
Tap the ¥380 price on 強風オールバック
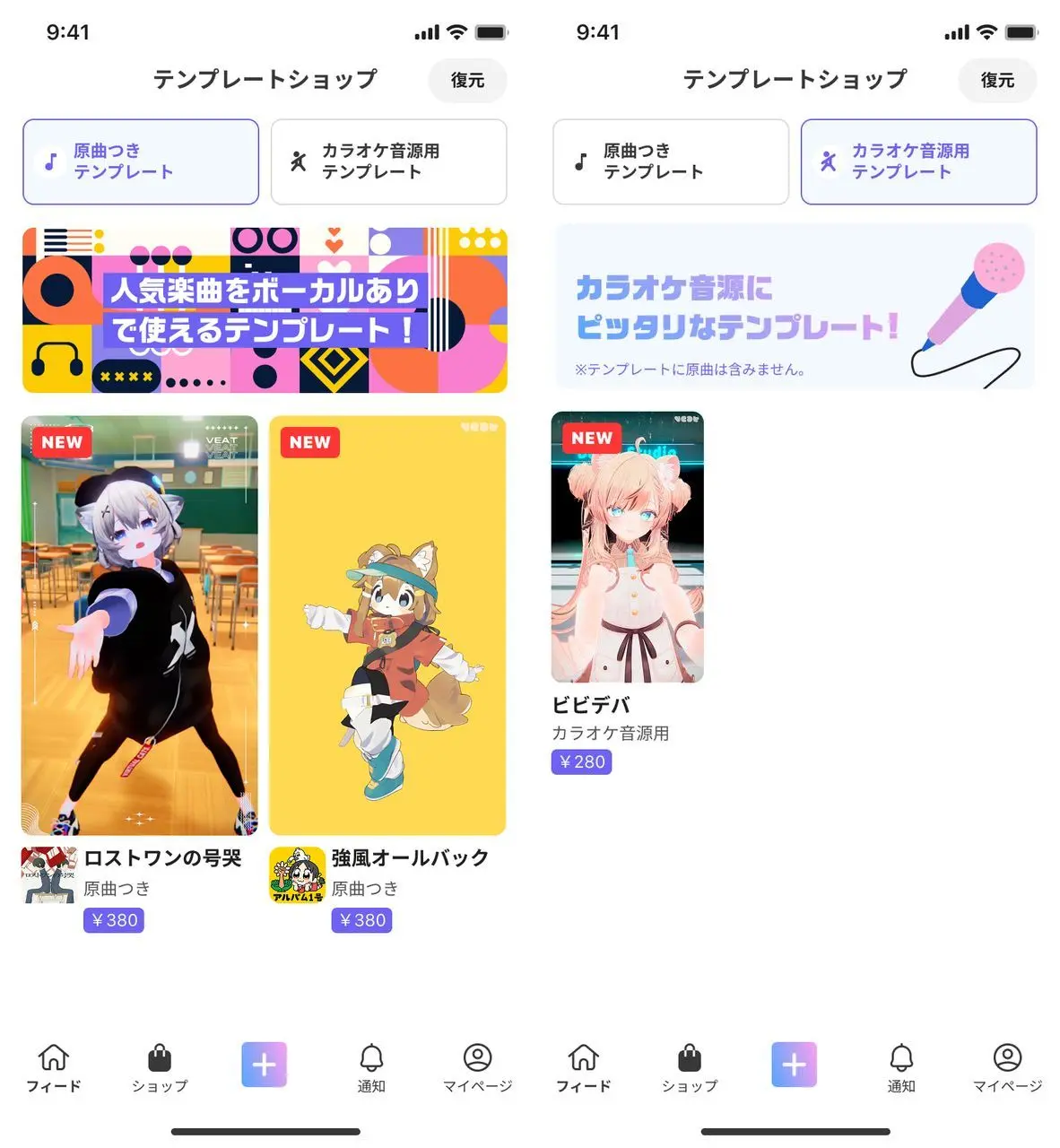(x=362, y=919)
